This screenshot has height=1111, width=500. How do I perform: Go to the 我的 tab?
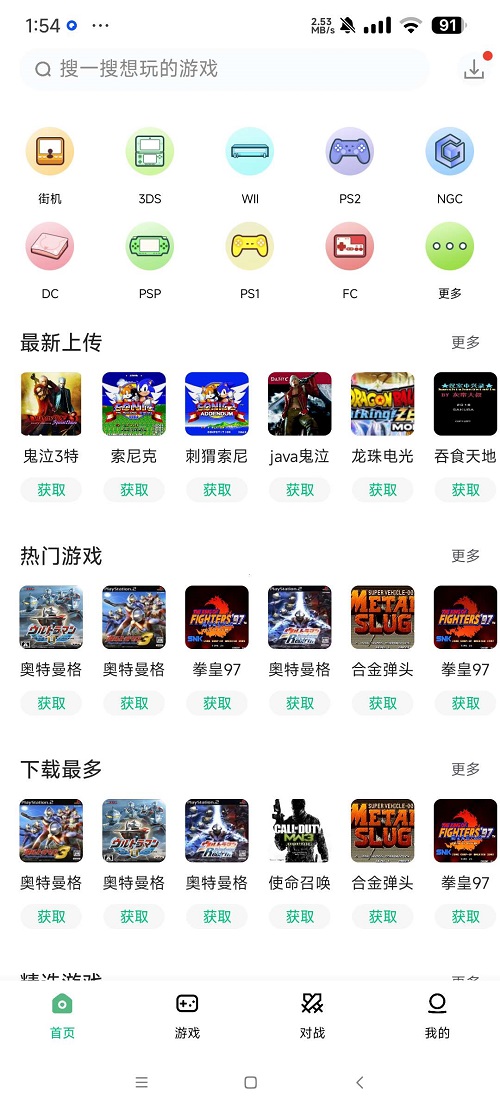pos(437,1016)
